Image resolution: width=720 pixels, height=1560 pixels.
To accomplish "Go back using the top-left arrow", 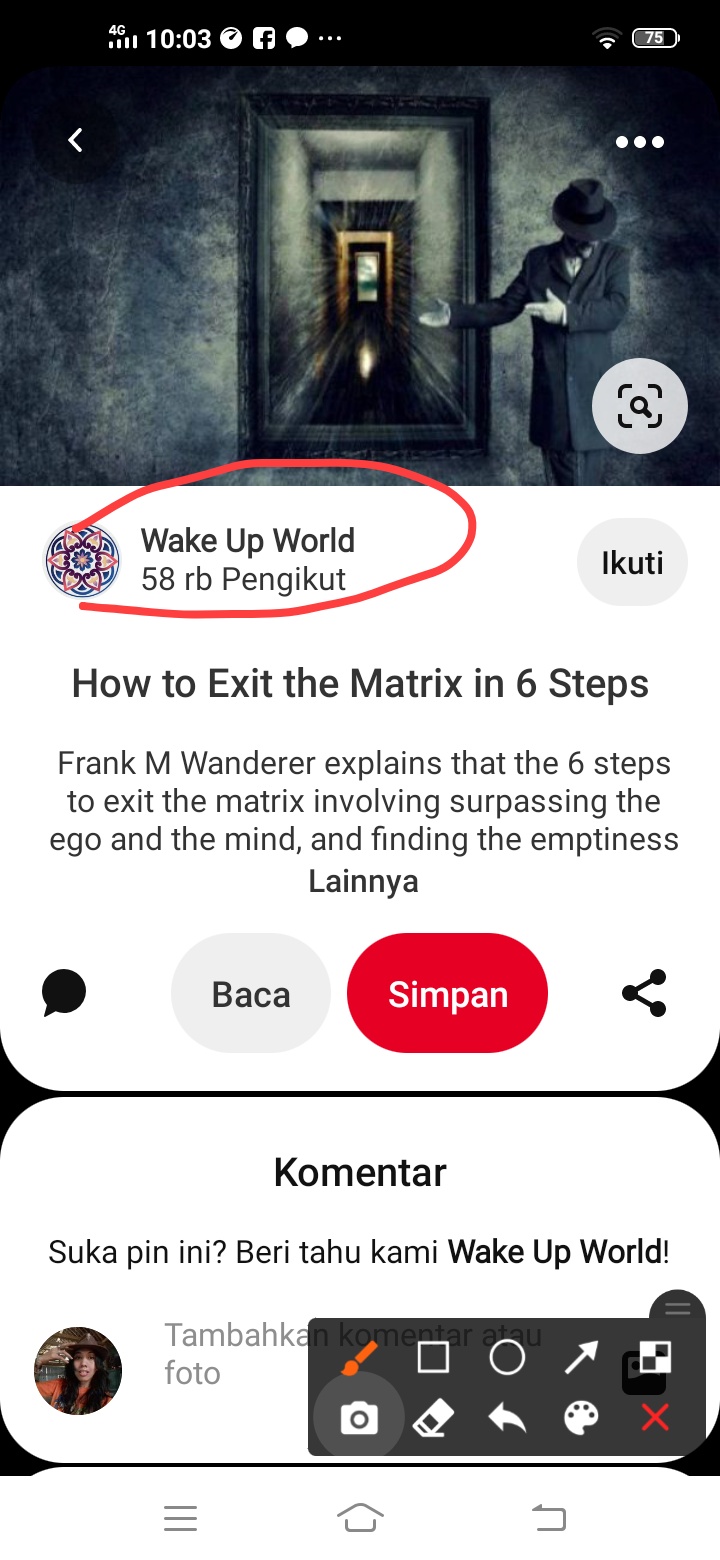I will point(75,141).
